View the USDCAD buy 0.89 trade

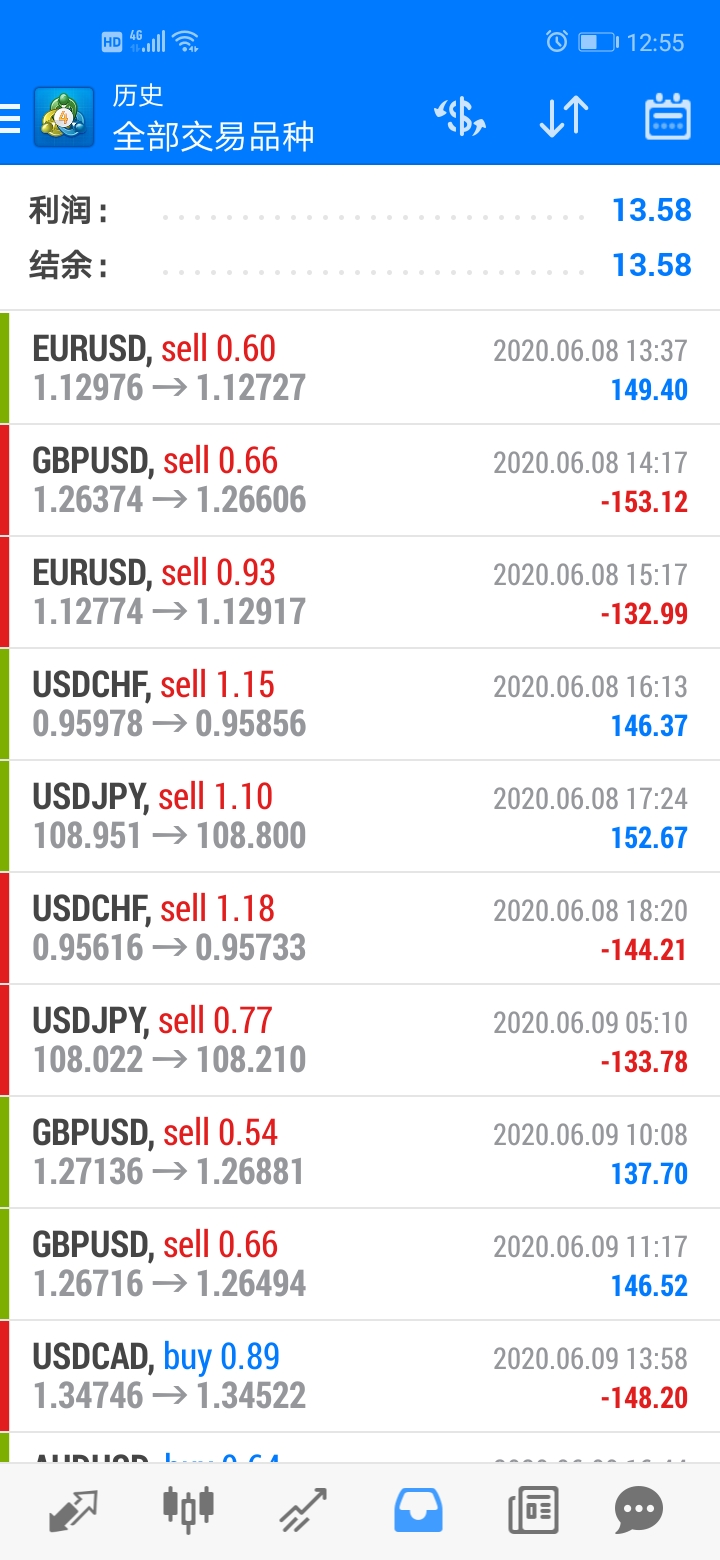(360, 1376)
